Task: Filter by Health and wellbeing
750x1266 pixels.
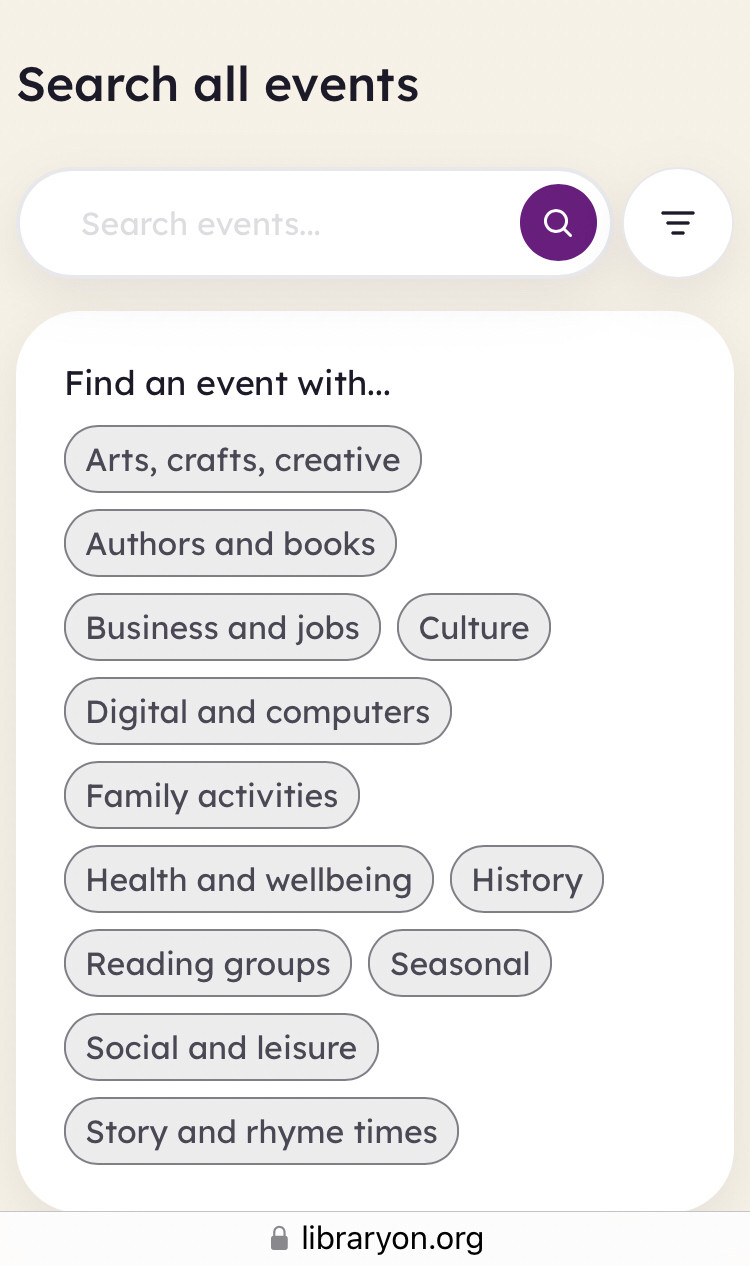Action: coord(249,880)
